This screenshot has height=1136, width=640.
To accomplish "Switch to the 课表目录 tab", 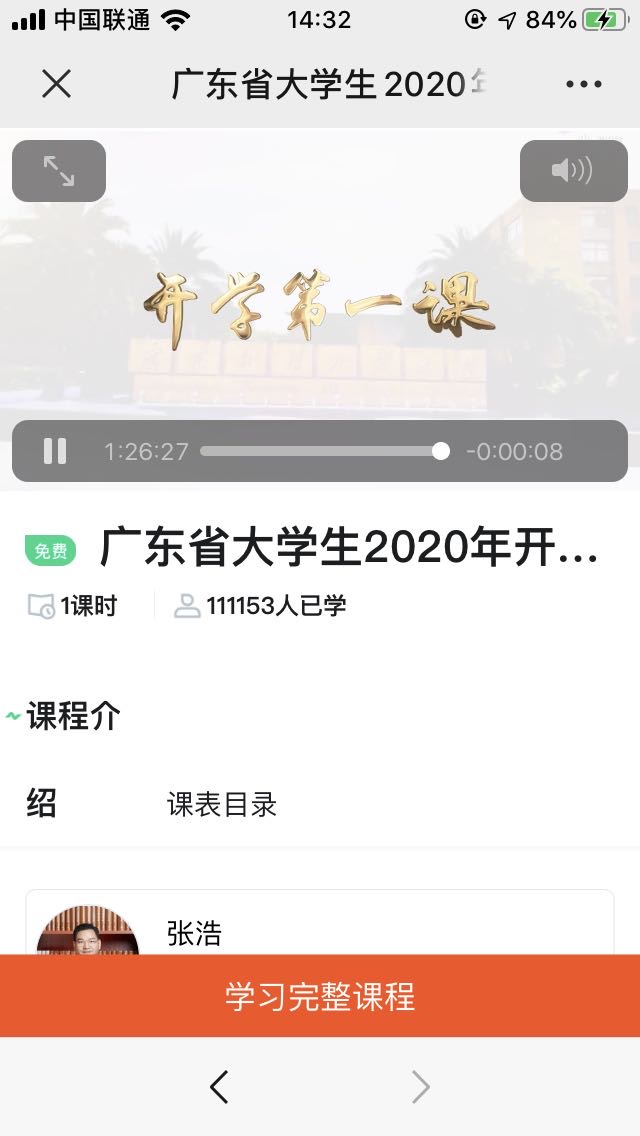I will click(x=222, y=805).
